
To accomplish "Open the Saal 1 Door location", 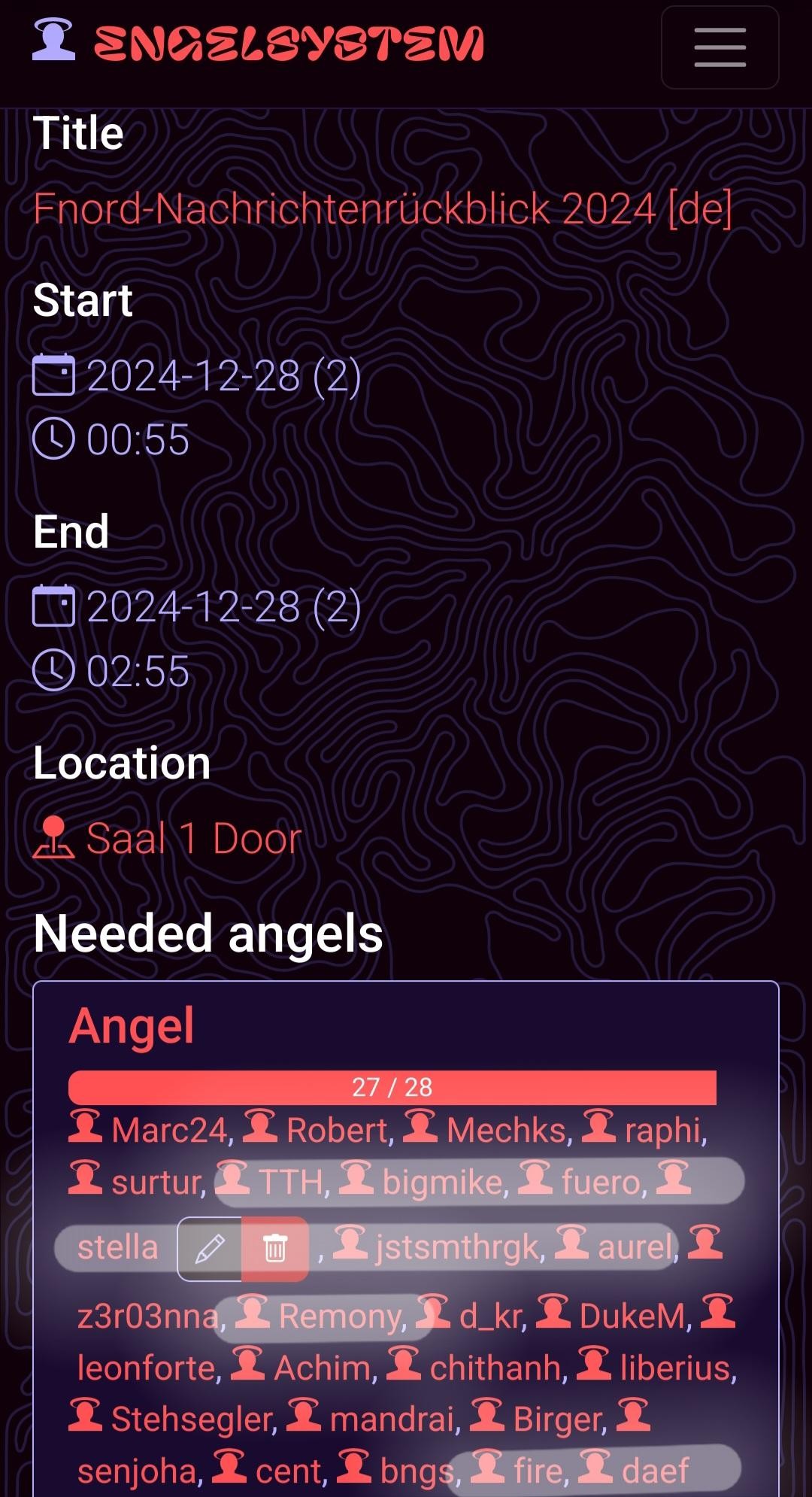I will 168,838.
